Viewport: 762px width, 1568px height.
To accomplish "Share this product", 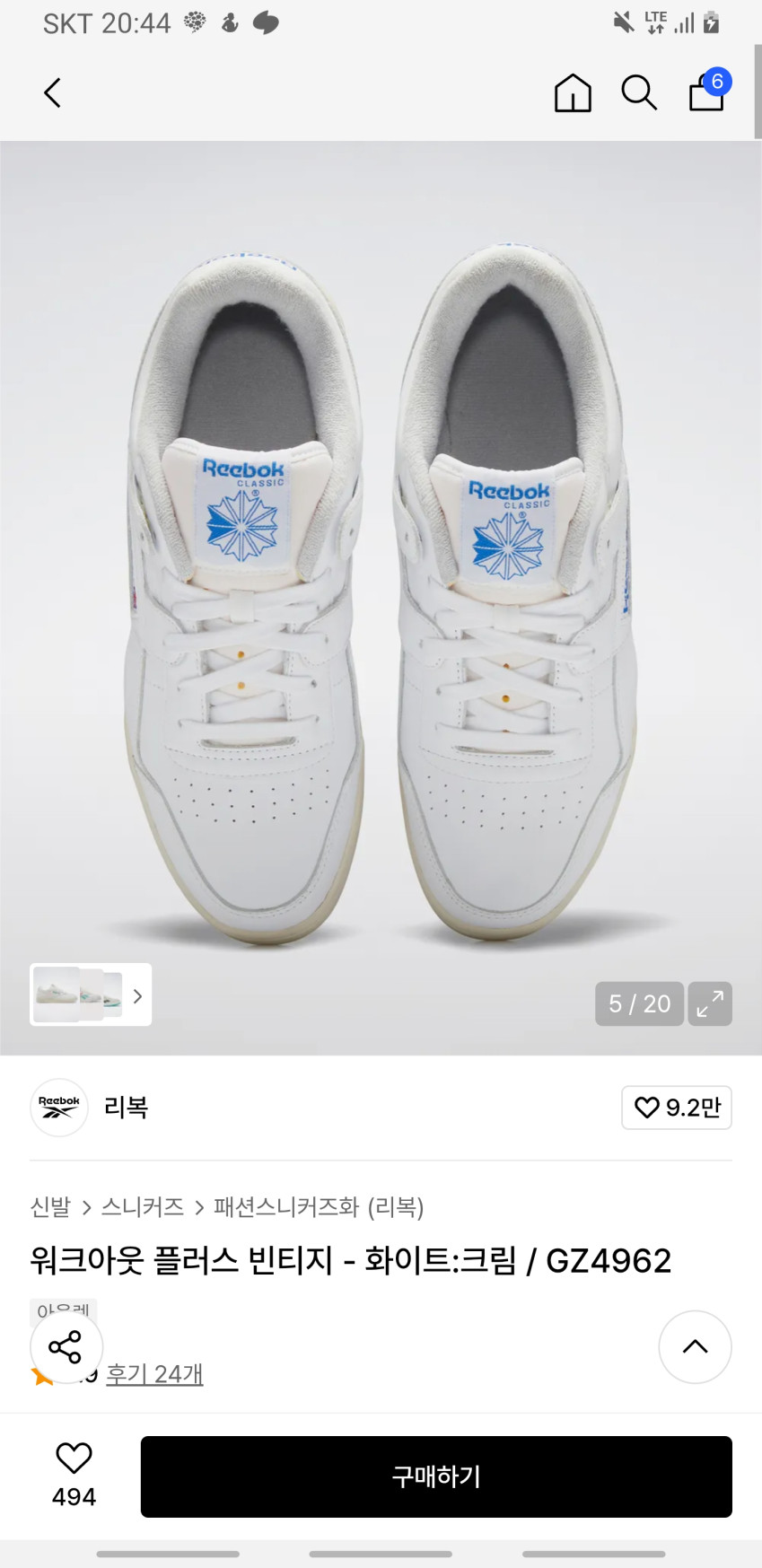I will coord(66,1346).
